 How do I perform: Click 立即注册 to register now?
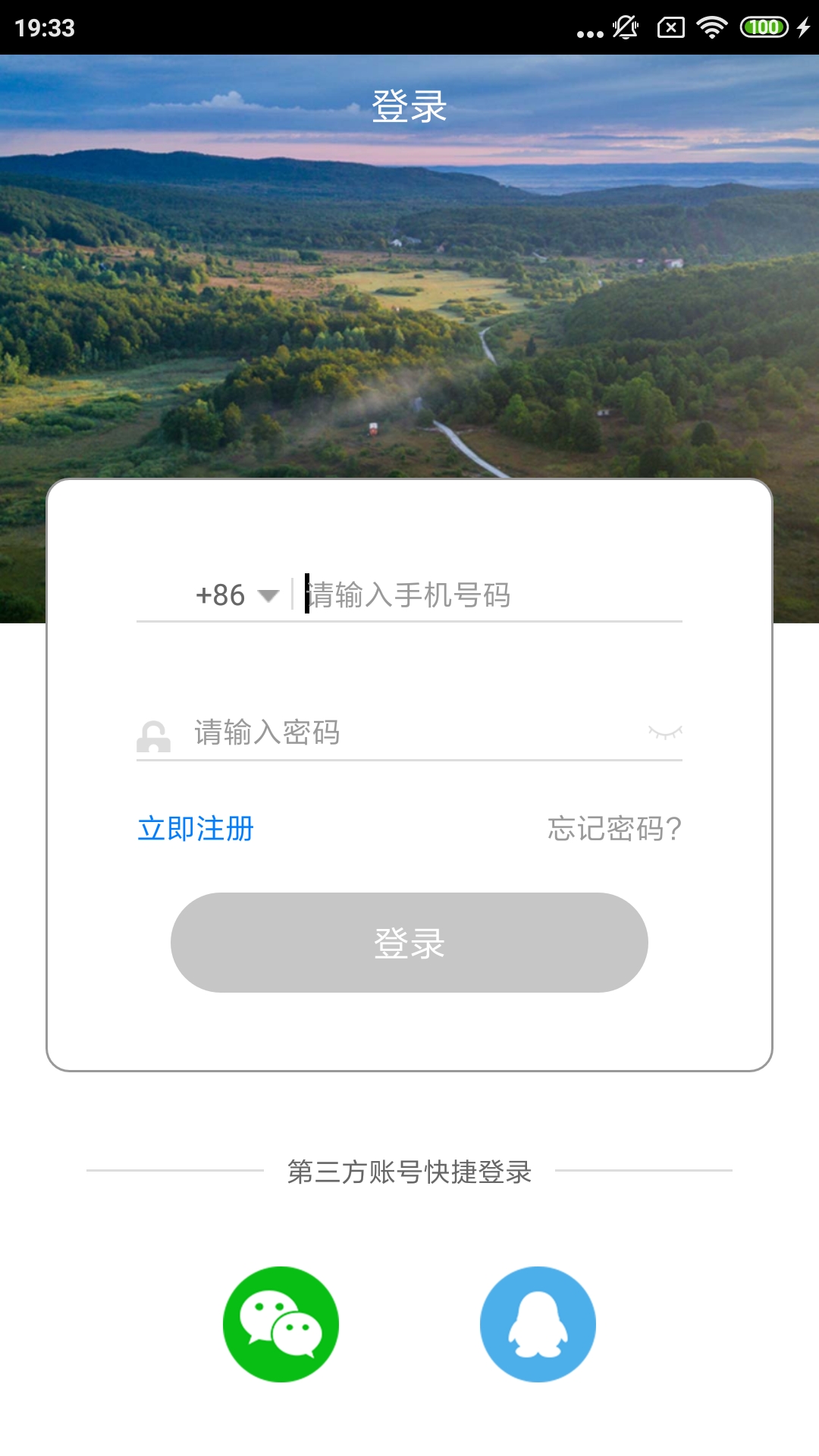click(x=196, y=830)
